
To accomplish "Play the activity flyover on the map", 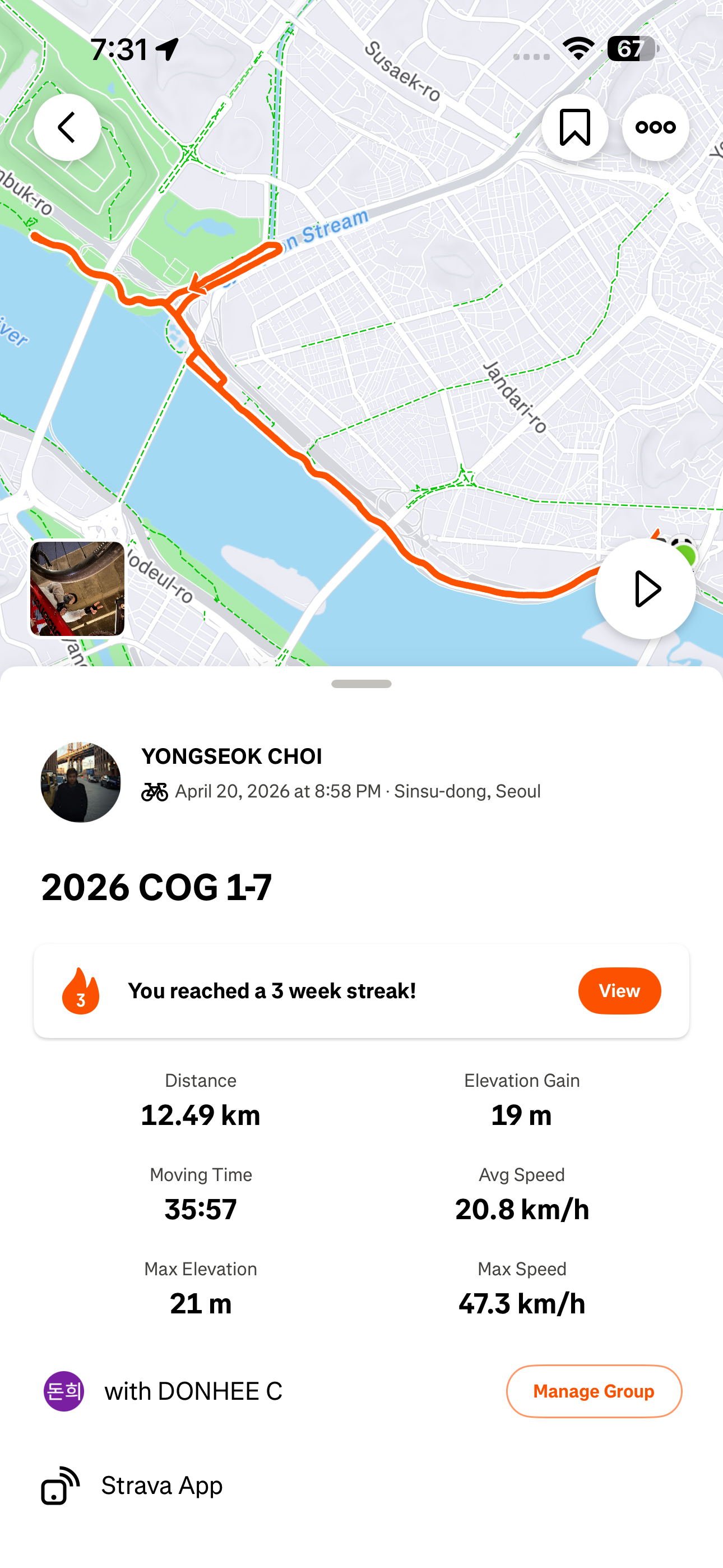I will click(x=645, y=589).
